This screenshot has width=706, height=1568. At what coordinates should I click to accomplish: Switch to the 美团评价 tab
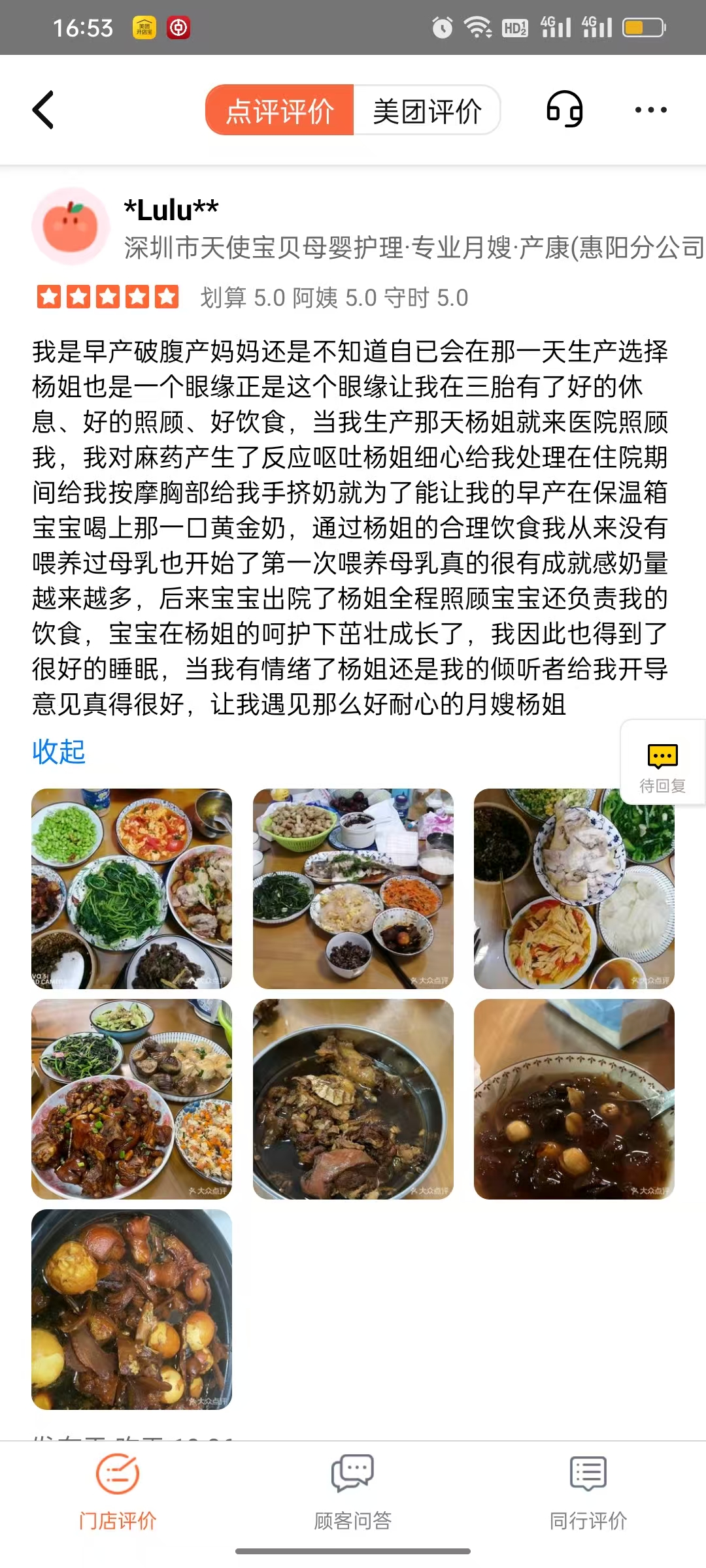pos(427,110)
